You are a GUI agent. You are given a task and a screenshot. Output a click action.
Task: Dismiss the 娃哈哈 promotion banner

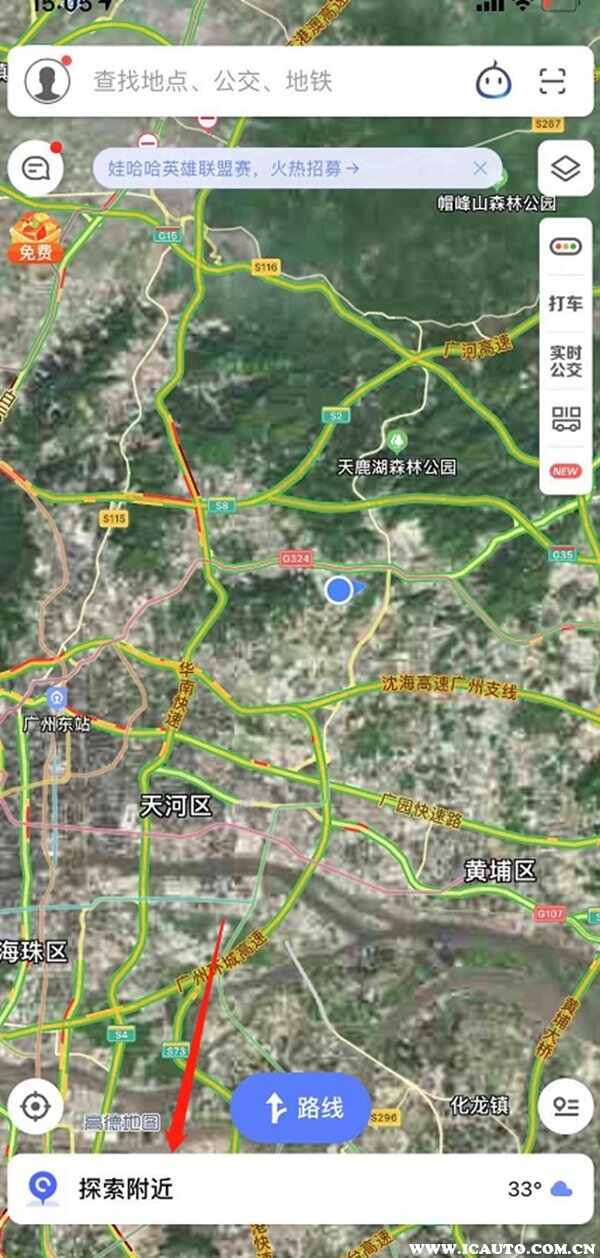click(480, 169)
